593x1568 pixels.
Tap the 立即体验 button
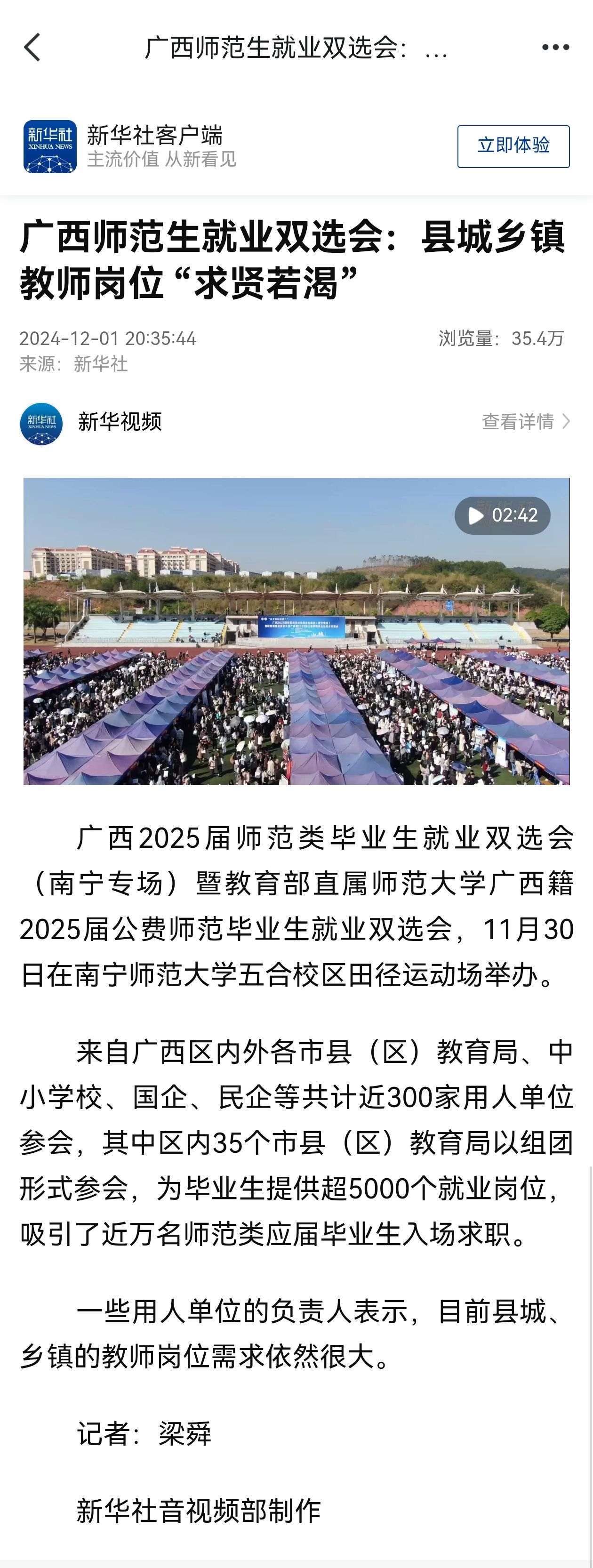click(x=513, y=146)
